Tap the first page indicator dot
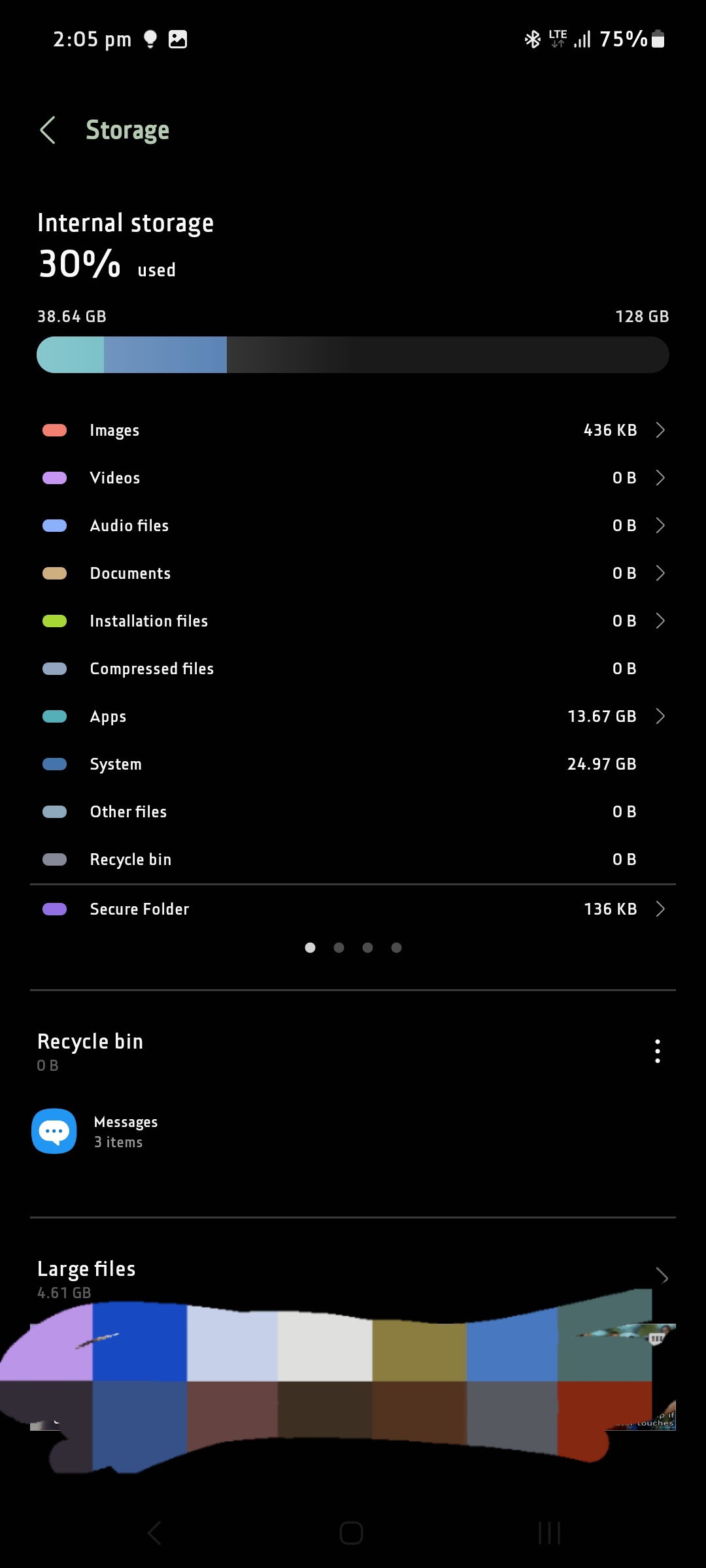This screenshot has width=706, height=1568. (x=310, y=947)
